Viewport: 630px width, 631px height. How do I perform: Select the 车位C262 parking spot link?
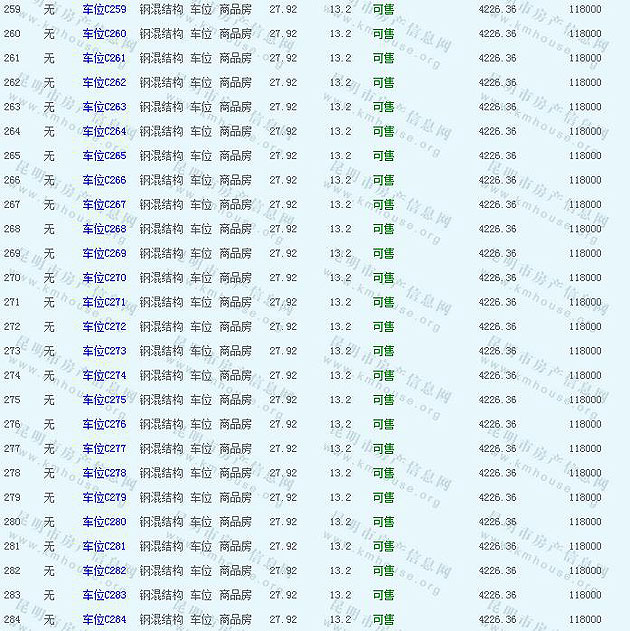(104, 83)
